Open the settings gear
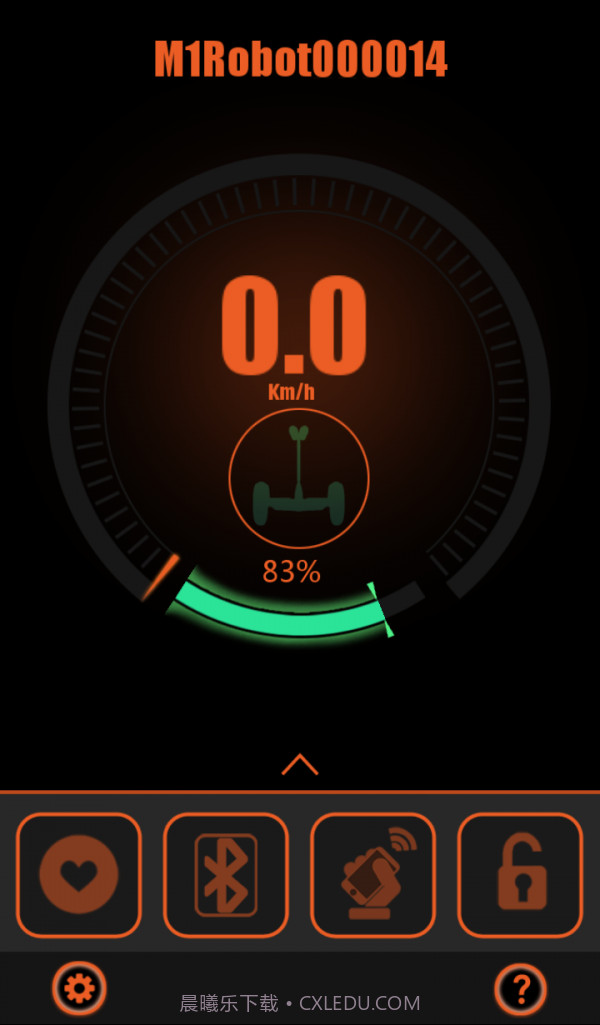Screen dimensions: 600x1025 (79, 989)
